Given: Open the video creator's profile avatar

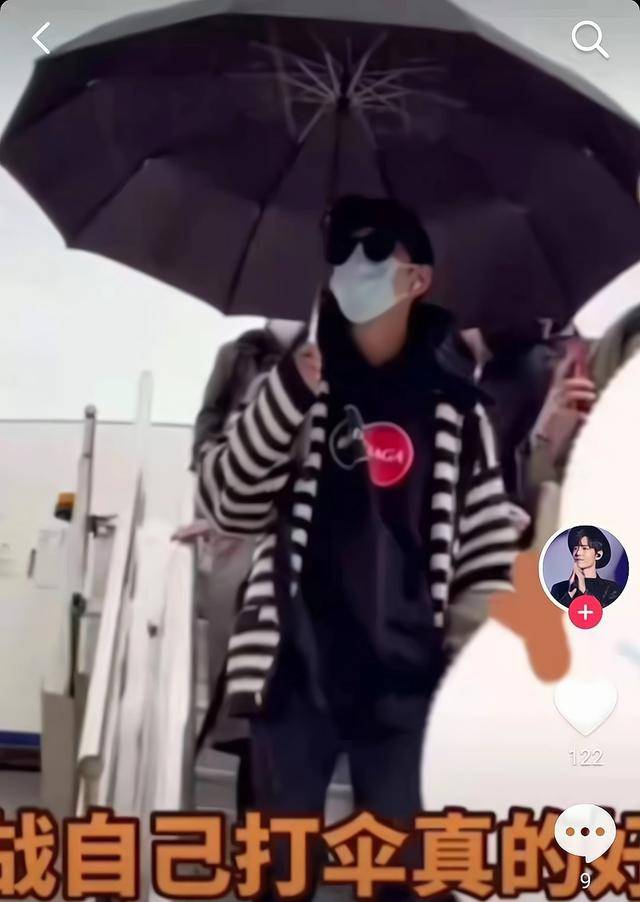Looking at the screenshot, I should coord(584,566).
